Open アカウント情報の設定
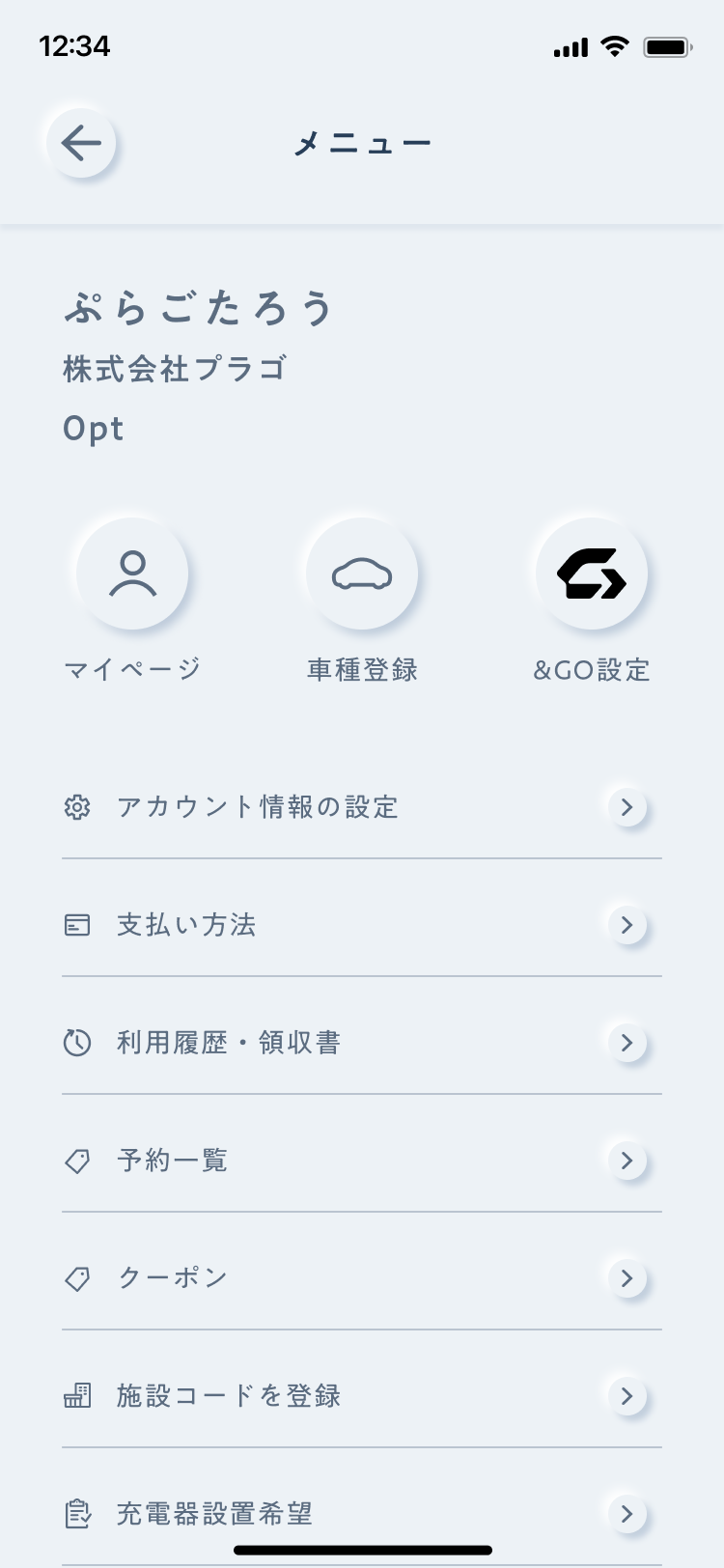Screen dimensions: 724x1568 [x=362, y=807]
